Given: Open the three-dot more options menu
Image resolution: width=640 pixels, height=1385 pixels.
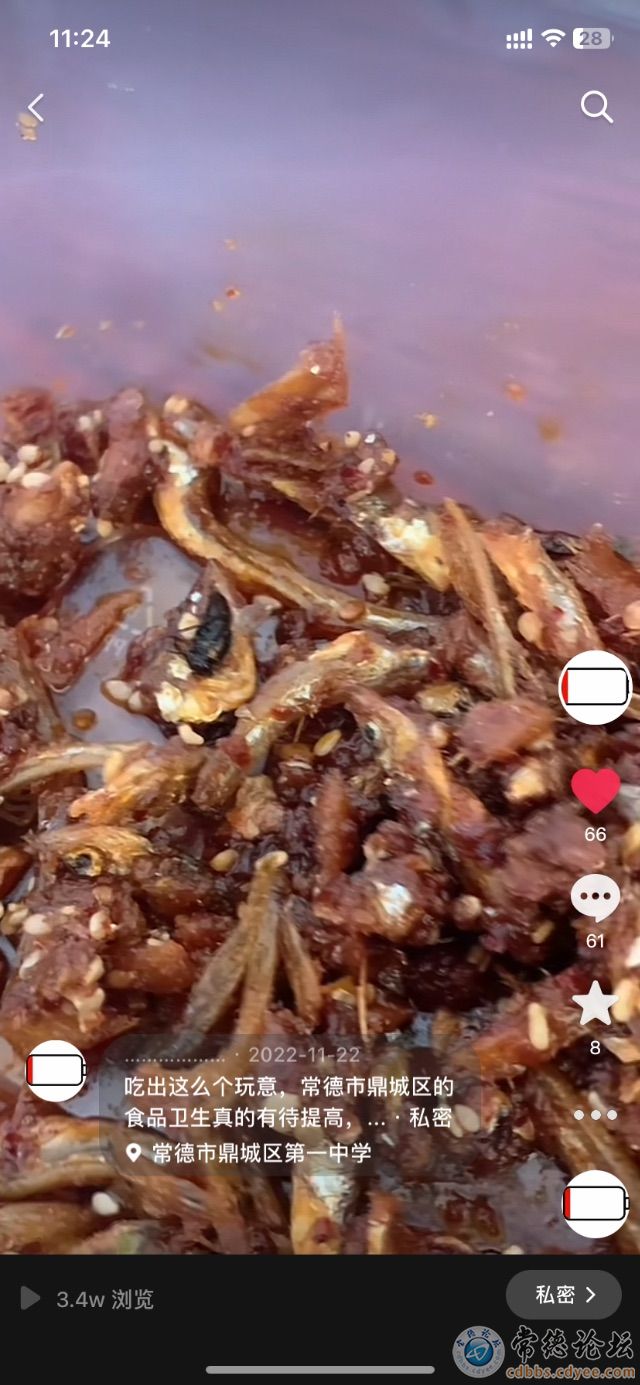Looking at the screenshot, I should (x=595, y=1114).
